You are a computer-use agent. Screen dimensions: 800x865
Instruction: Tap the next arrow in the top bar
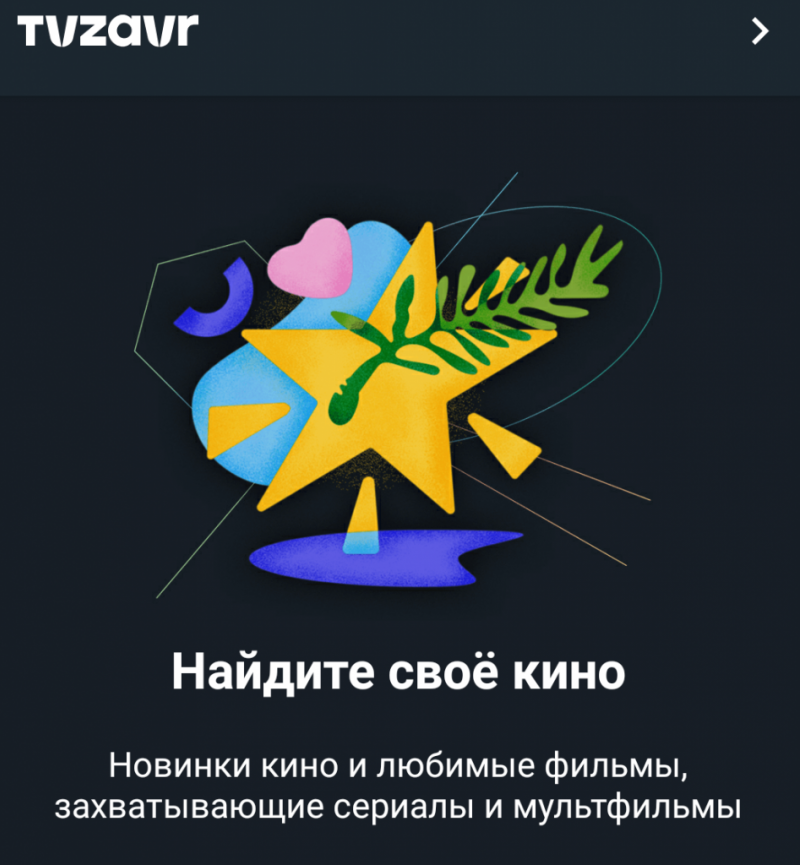click(x=760, y=32)
